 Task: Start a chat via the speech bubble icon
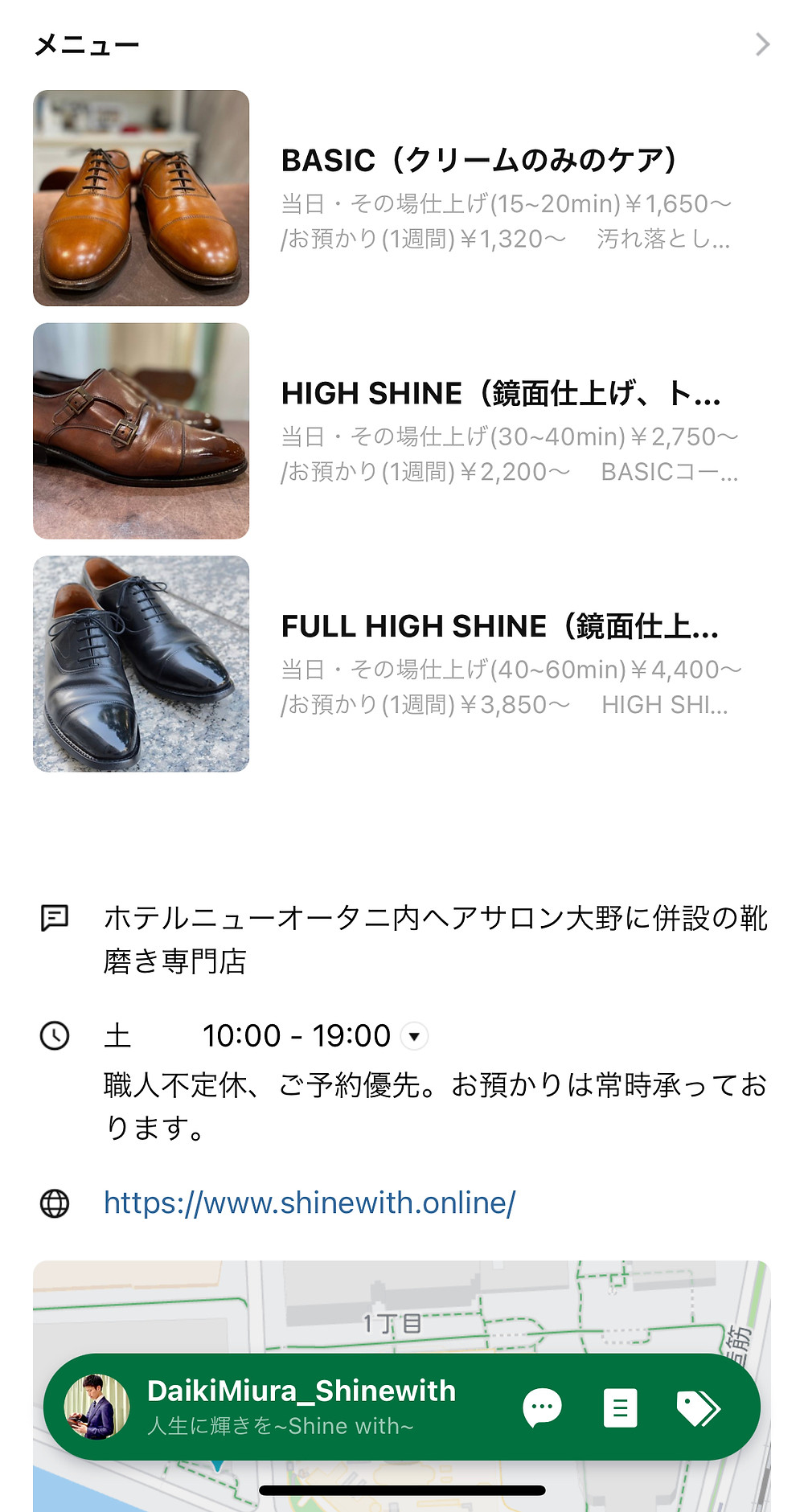542,1408
